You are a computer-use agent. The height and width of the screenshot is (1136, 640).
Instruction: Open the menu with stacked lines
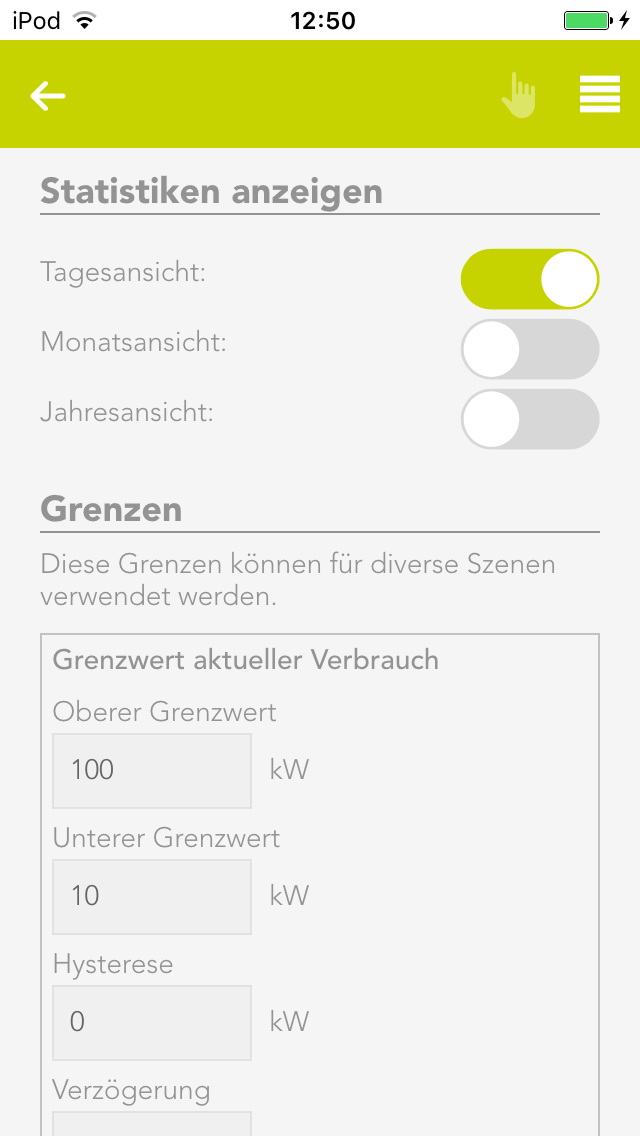[x=599, y=95]
